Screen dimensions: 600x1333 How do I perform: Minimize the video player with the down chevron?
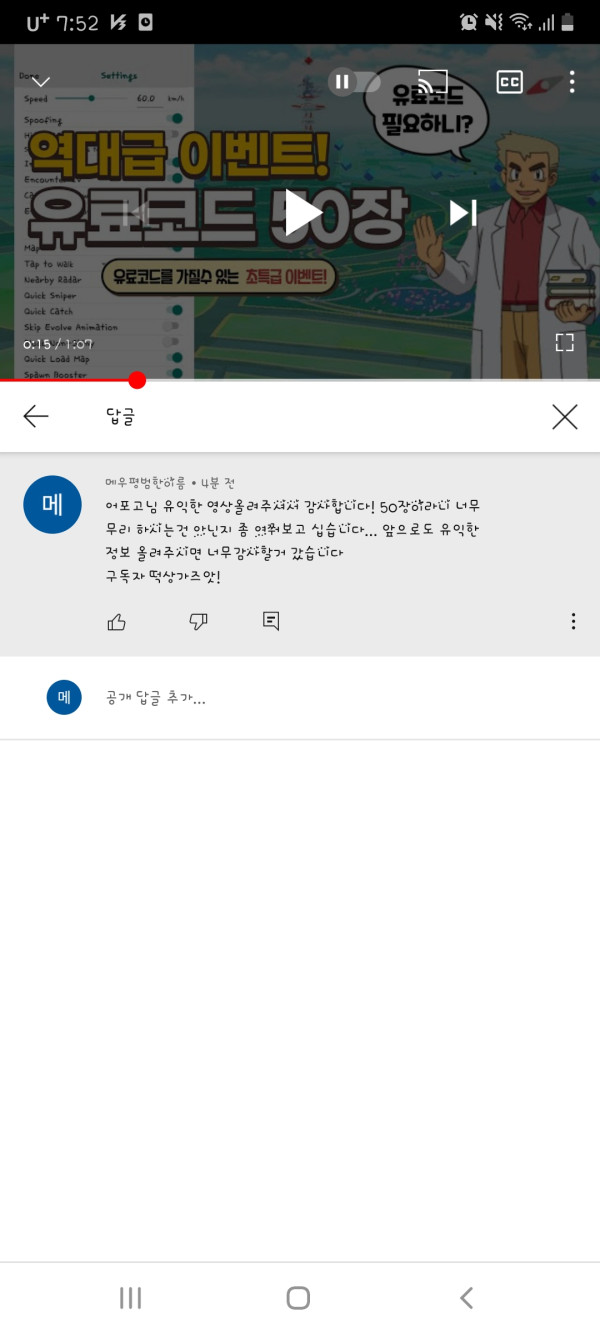41,82
